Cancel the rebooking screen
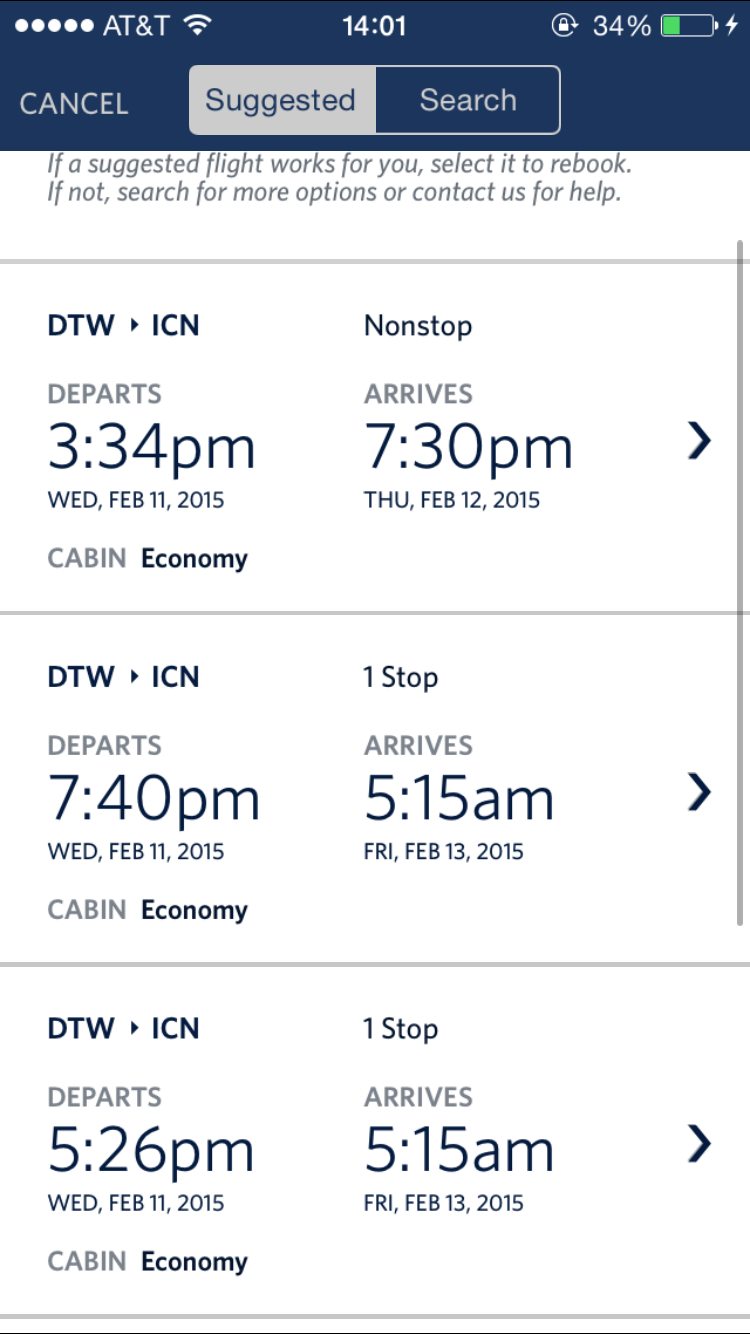Image resolution: width=750 pixels, height=1334 pixels. (74, 103)
